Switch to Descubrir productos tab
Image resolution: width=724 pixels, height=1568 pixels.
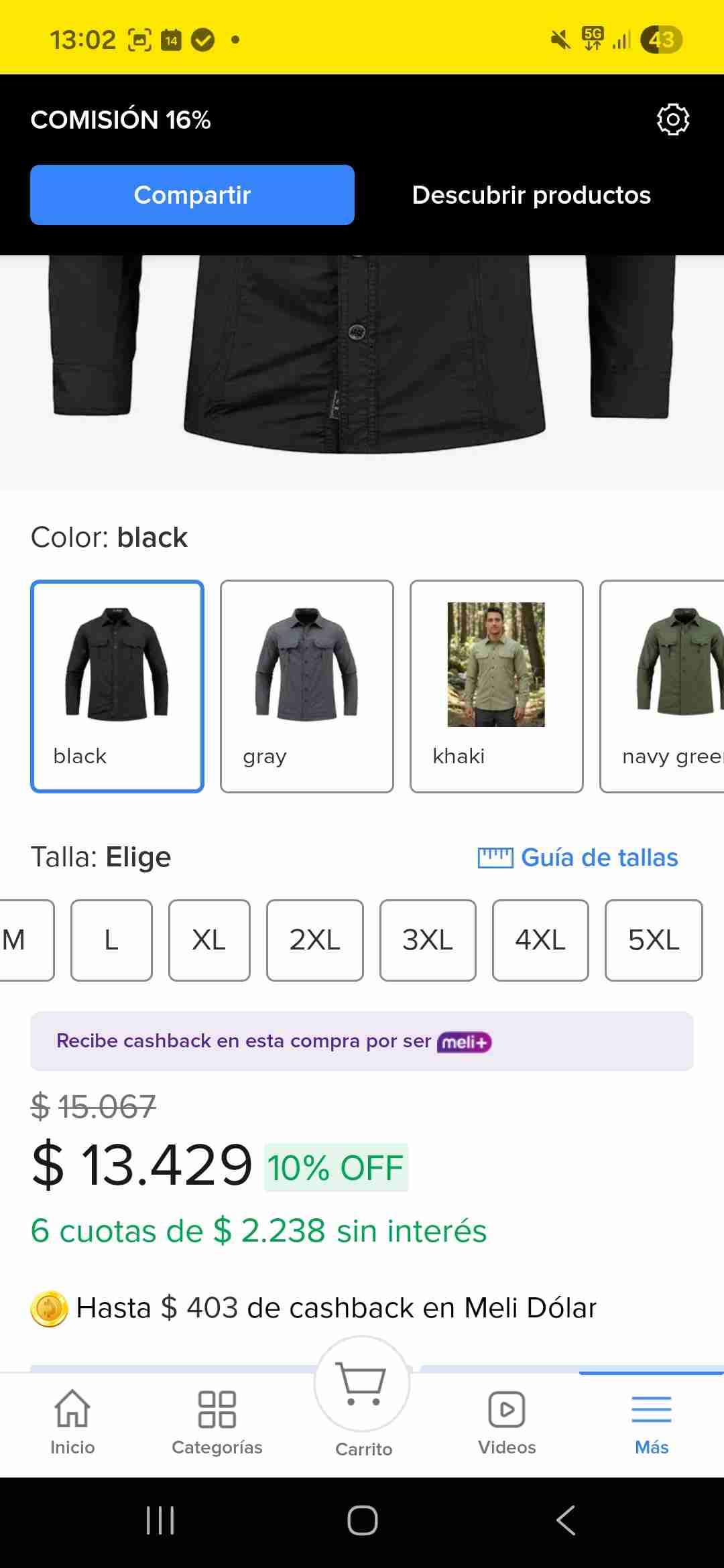tap(531, 195)
